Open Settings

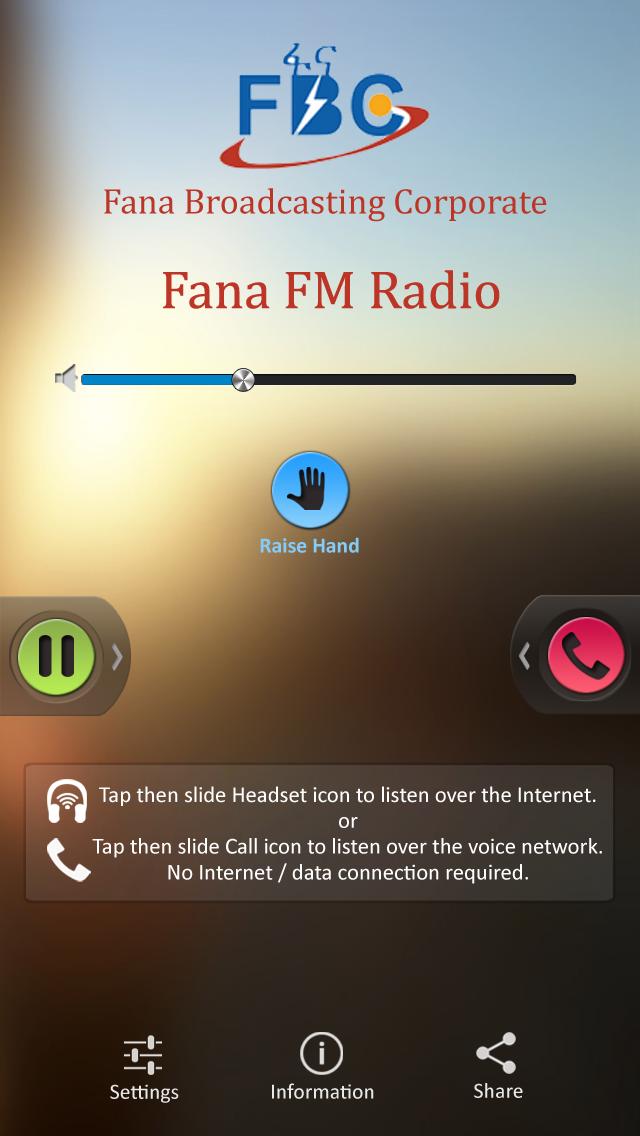[144, 1068]
